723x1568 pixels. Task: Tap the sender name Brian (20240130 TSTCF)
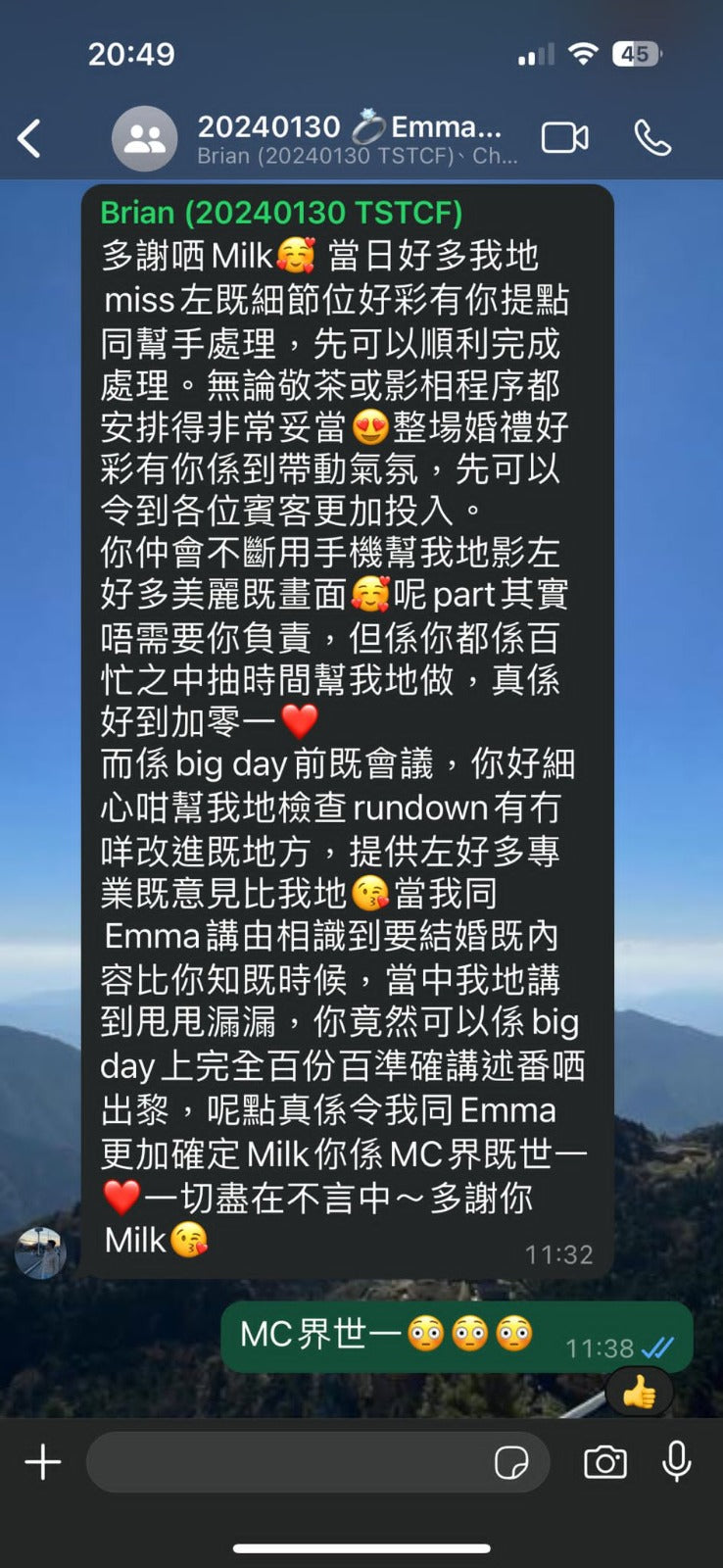tap(281, 213)
